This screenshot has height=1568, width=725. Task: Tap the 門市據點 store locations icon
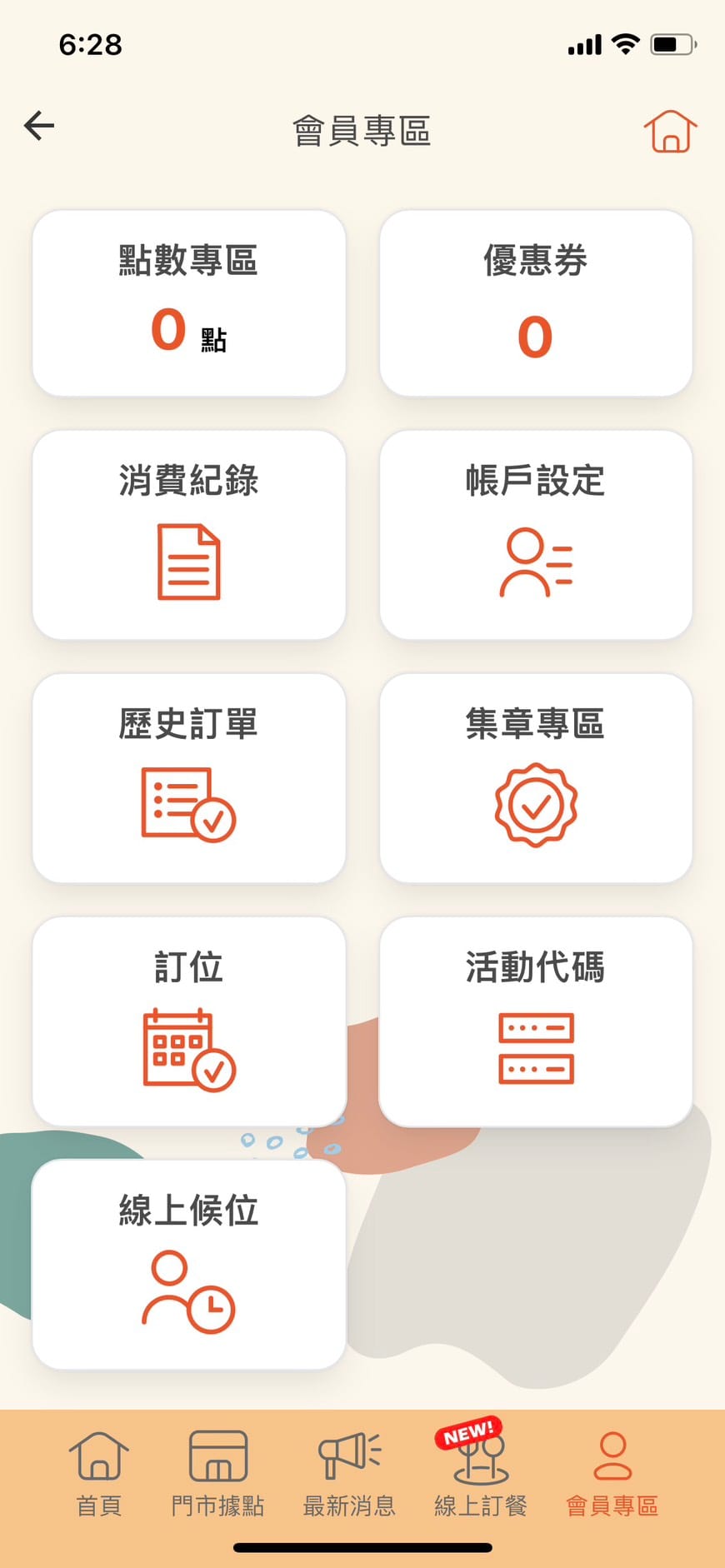click(x=219, y=1453)
